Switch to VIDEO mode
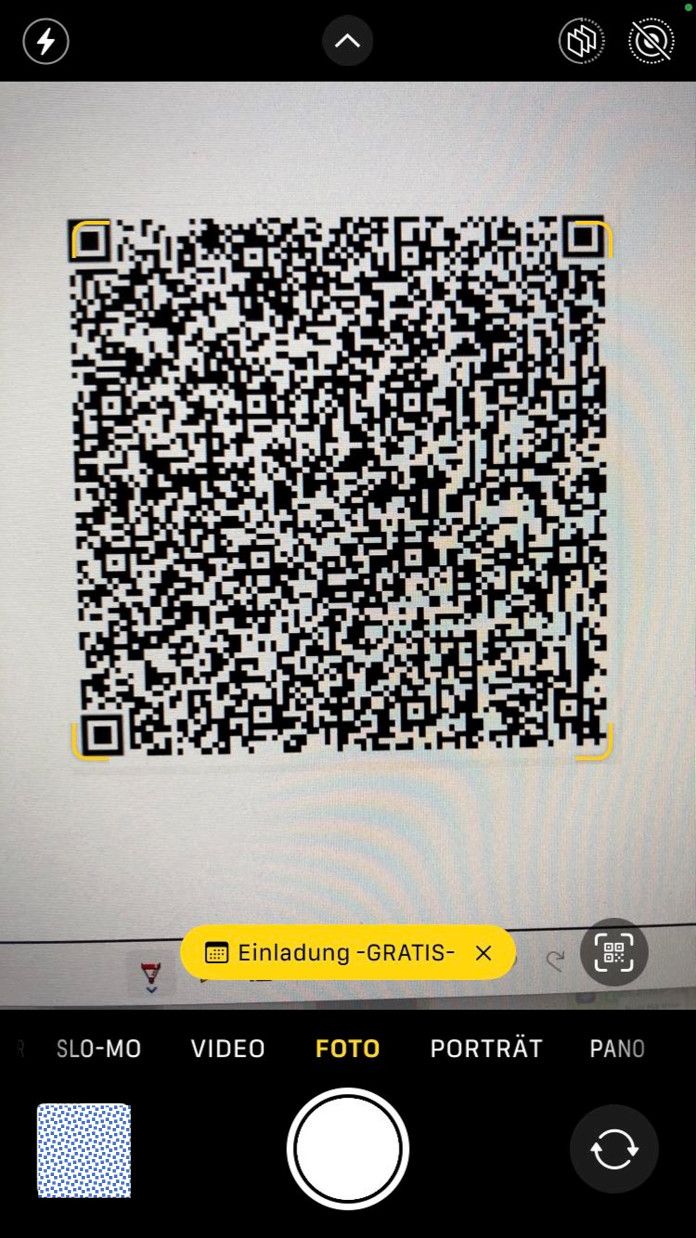 [228, 1048]
